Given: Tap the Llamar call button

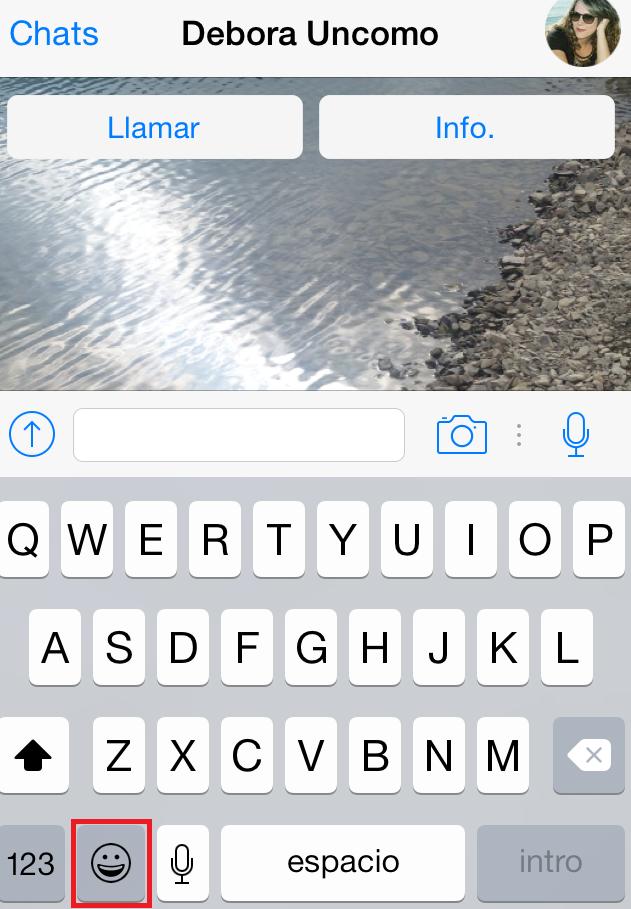Looking at the screenshot, I should pos(154,128).
